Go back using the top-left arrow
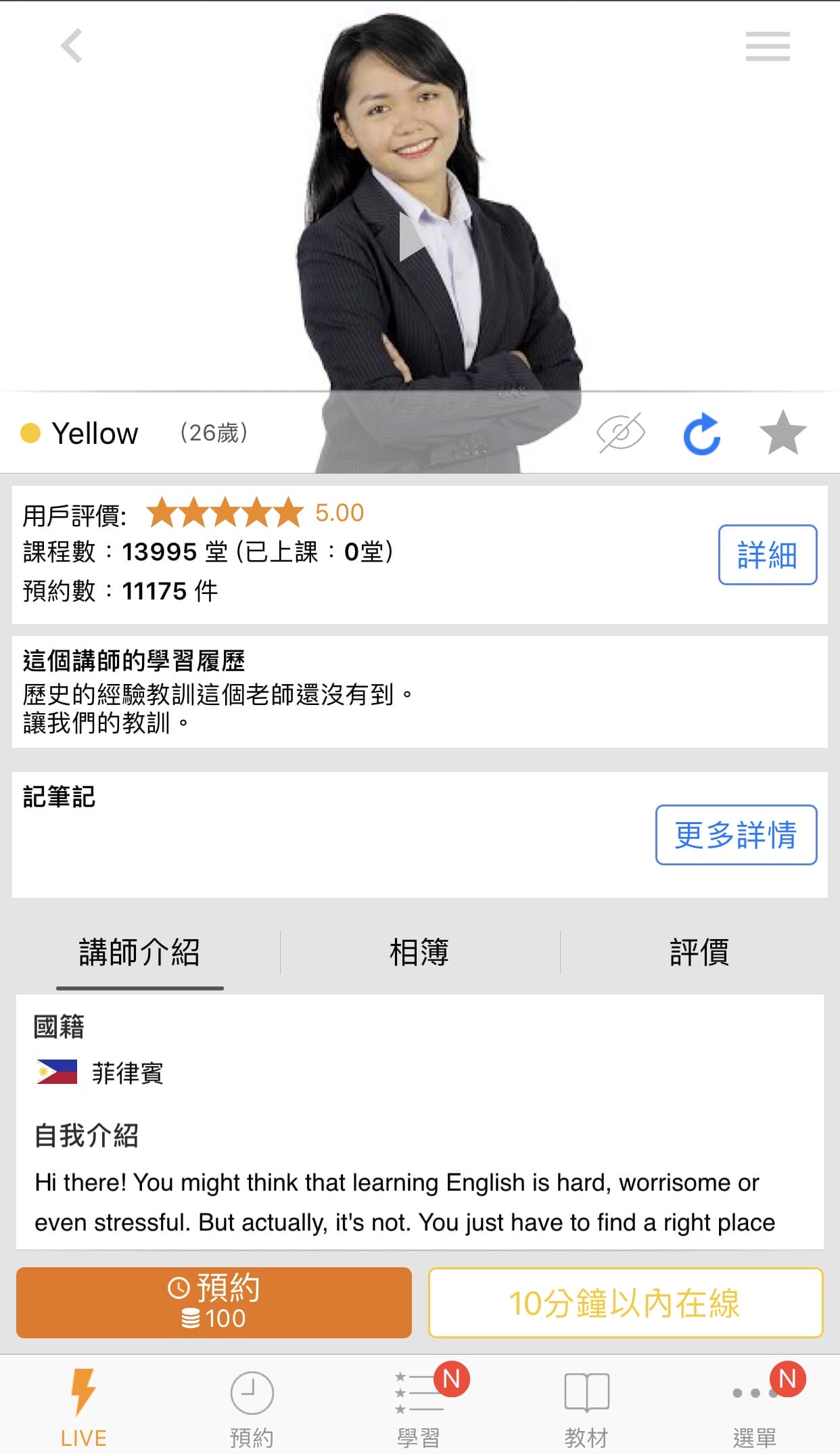This screenshot has height=1454, width=840. pyautogui.click(x=72, y=46)
